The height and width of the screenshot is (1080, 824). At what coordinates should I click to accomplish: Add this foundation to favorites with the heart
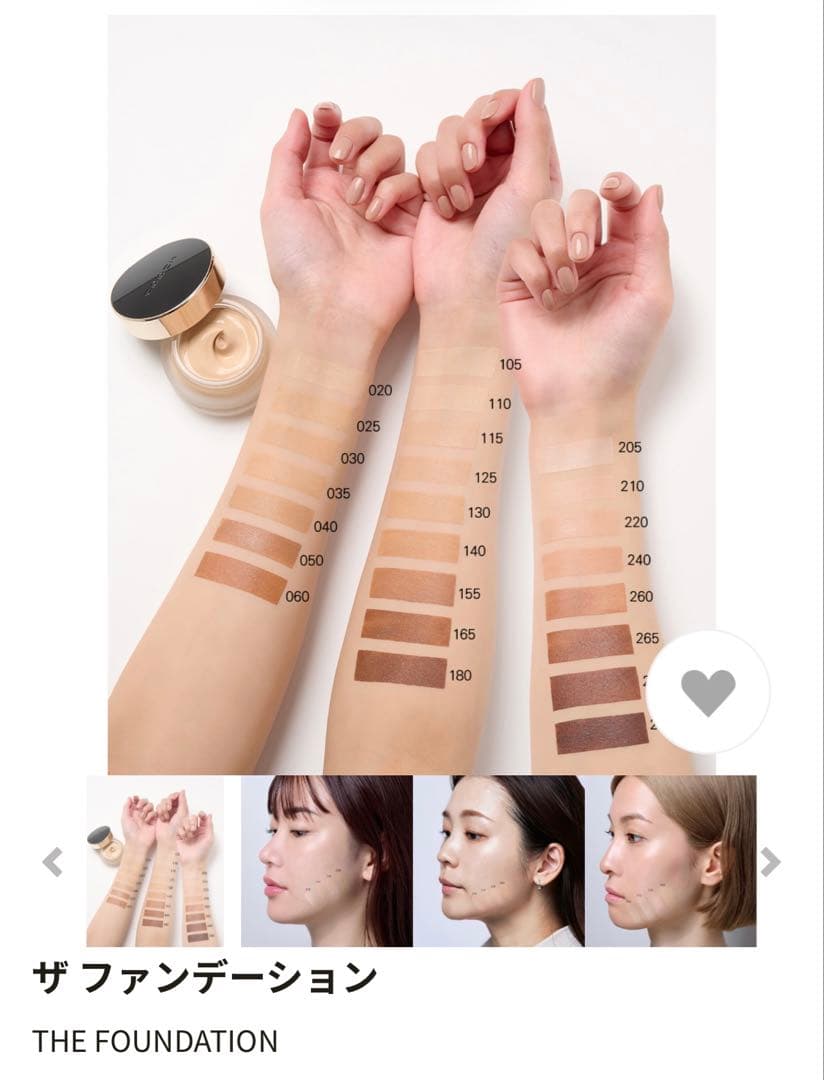pos(708,691)
